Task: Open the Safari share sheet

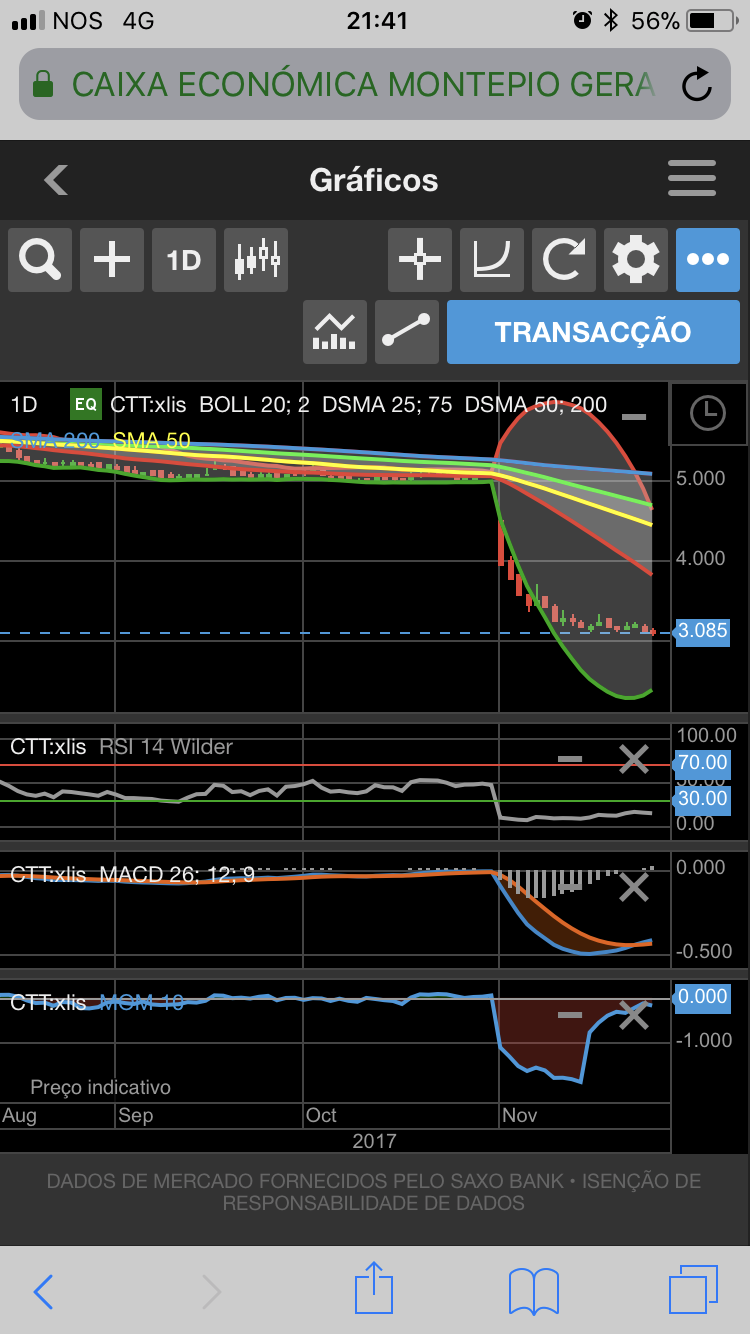Action: click(374, 1289)
